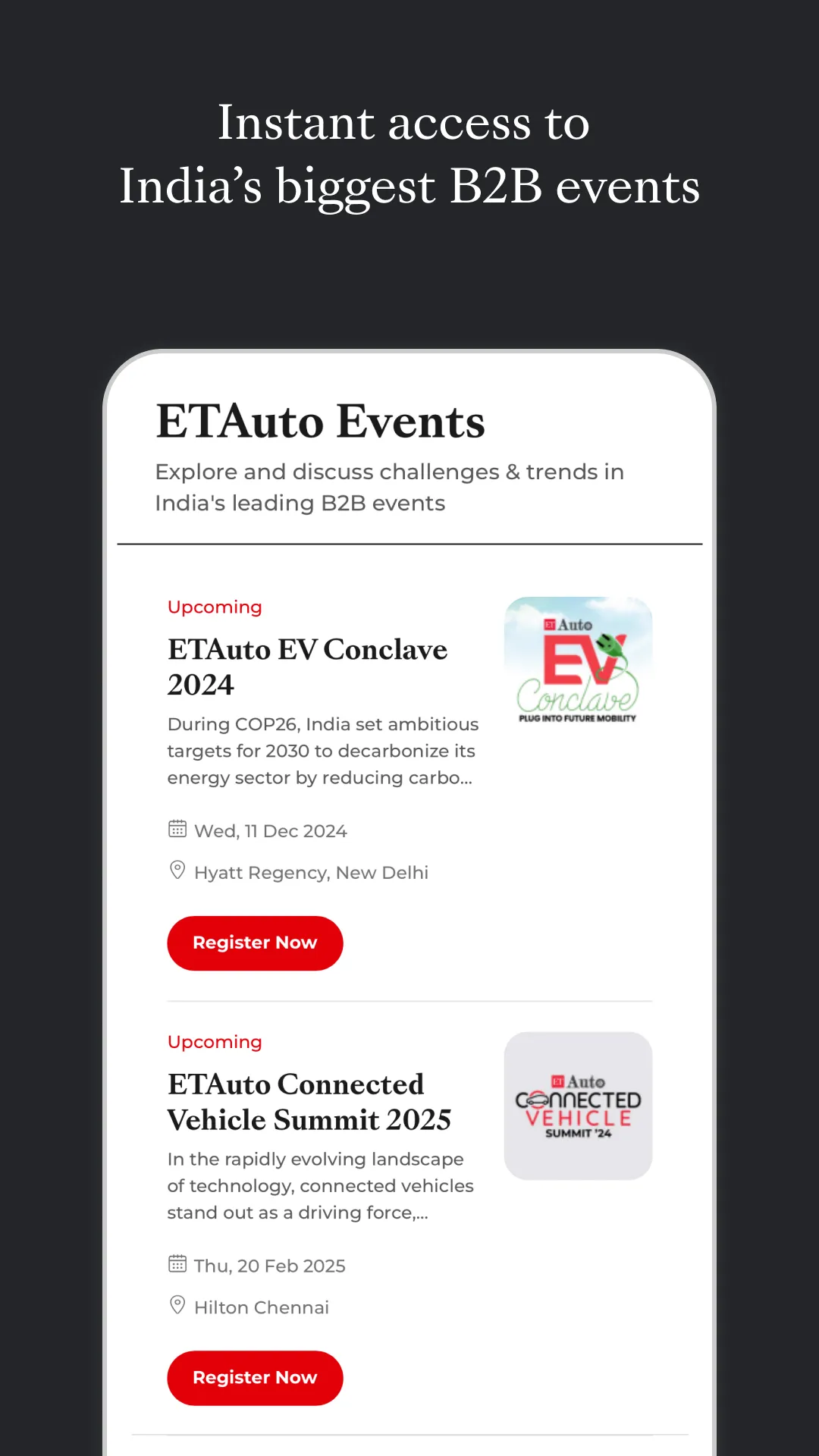Click the ETAuto Events page heading
The image size is (819, 1456).
coord(319,422)
